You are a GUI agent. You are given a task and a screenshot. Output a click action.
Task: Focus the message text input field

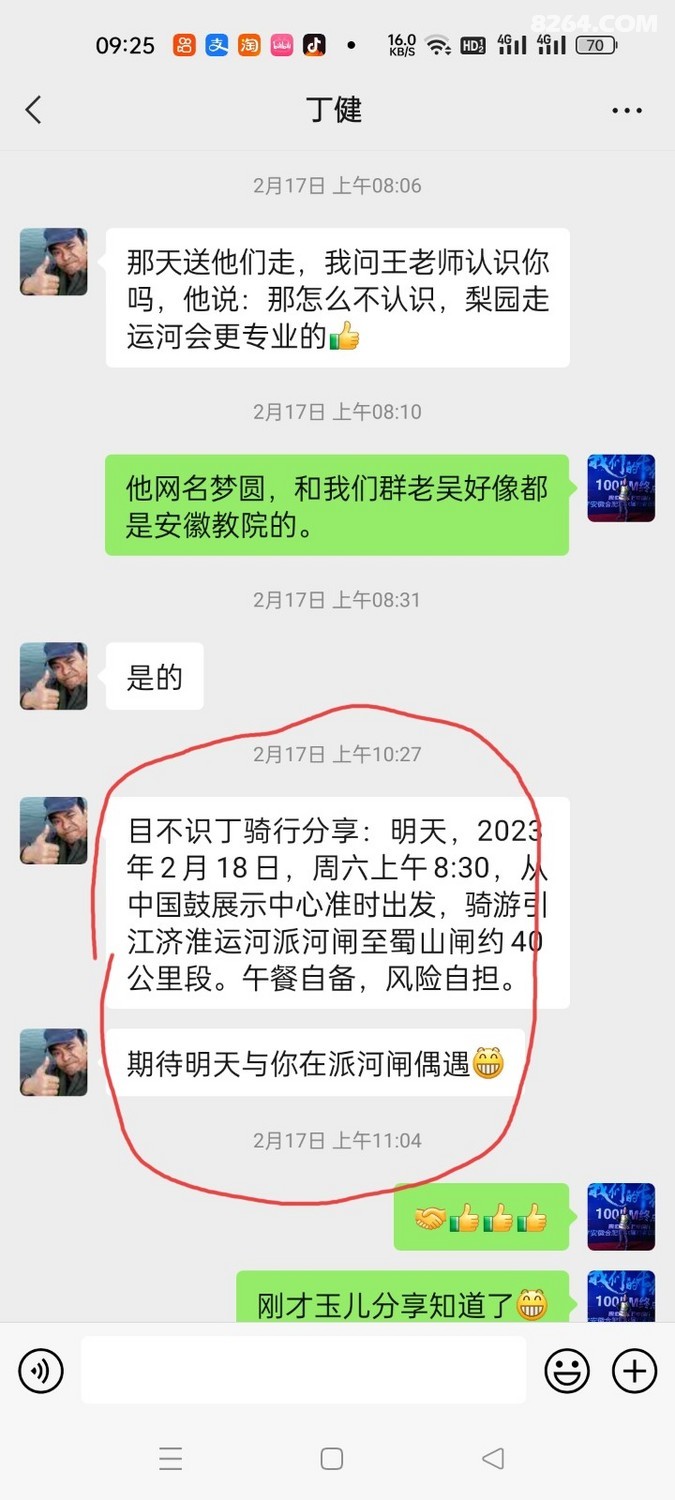pos(303,1370)
